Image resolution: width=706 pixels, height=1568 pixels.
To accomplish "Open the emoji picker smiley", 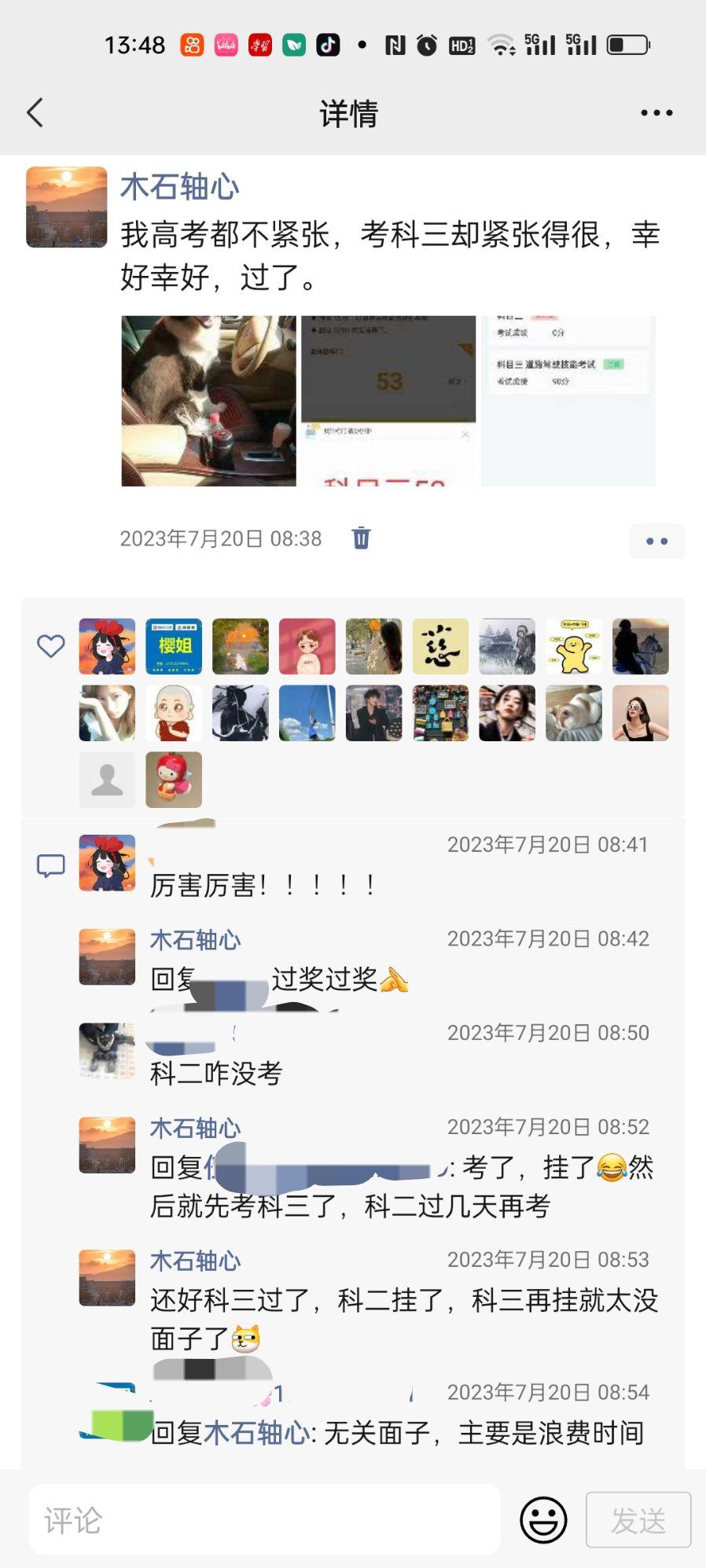I will [x=543, y=1520].
